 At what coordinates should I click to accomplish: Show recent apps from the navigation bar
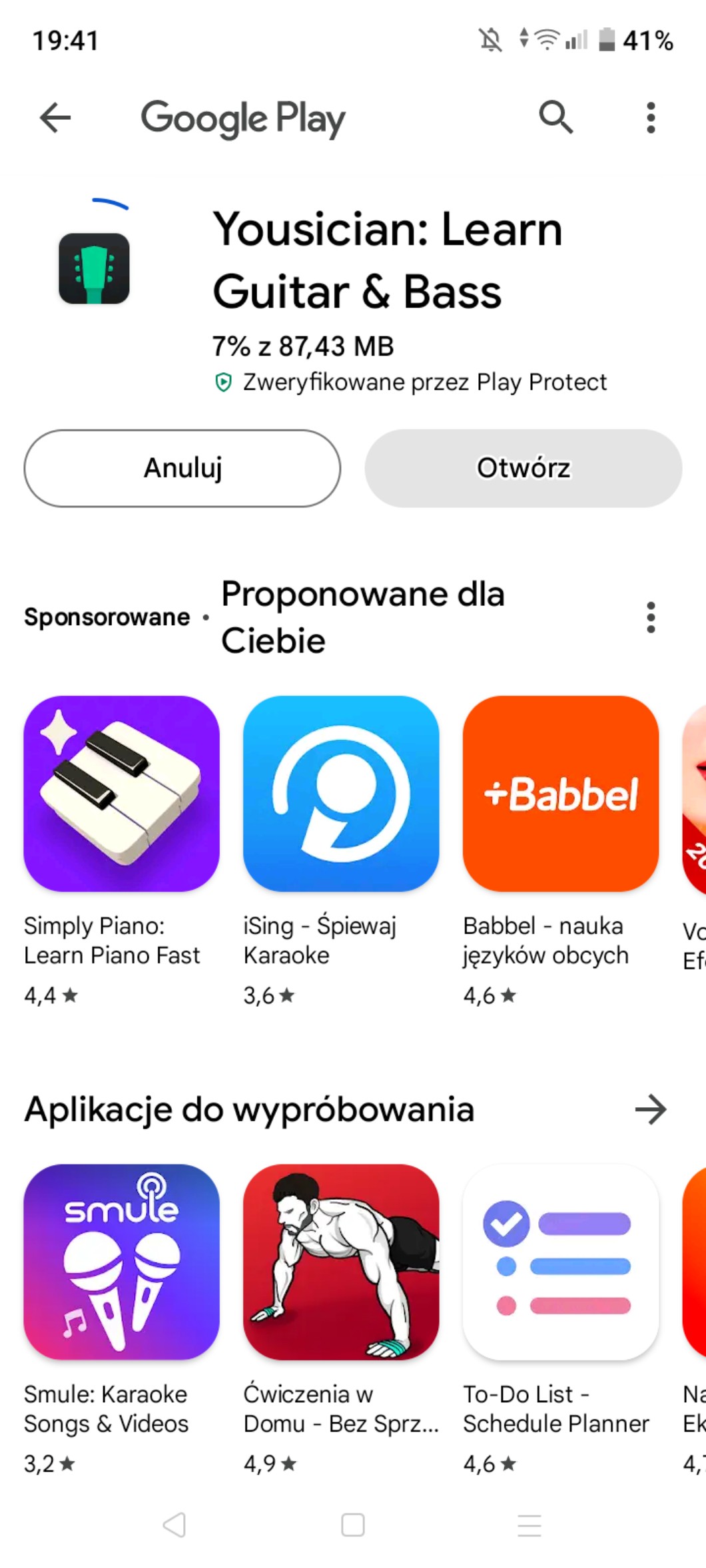(x=529, y=1525)
